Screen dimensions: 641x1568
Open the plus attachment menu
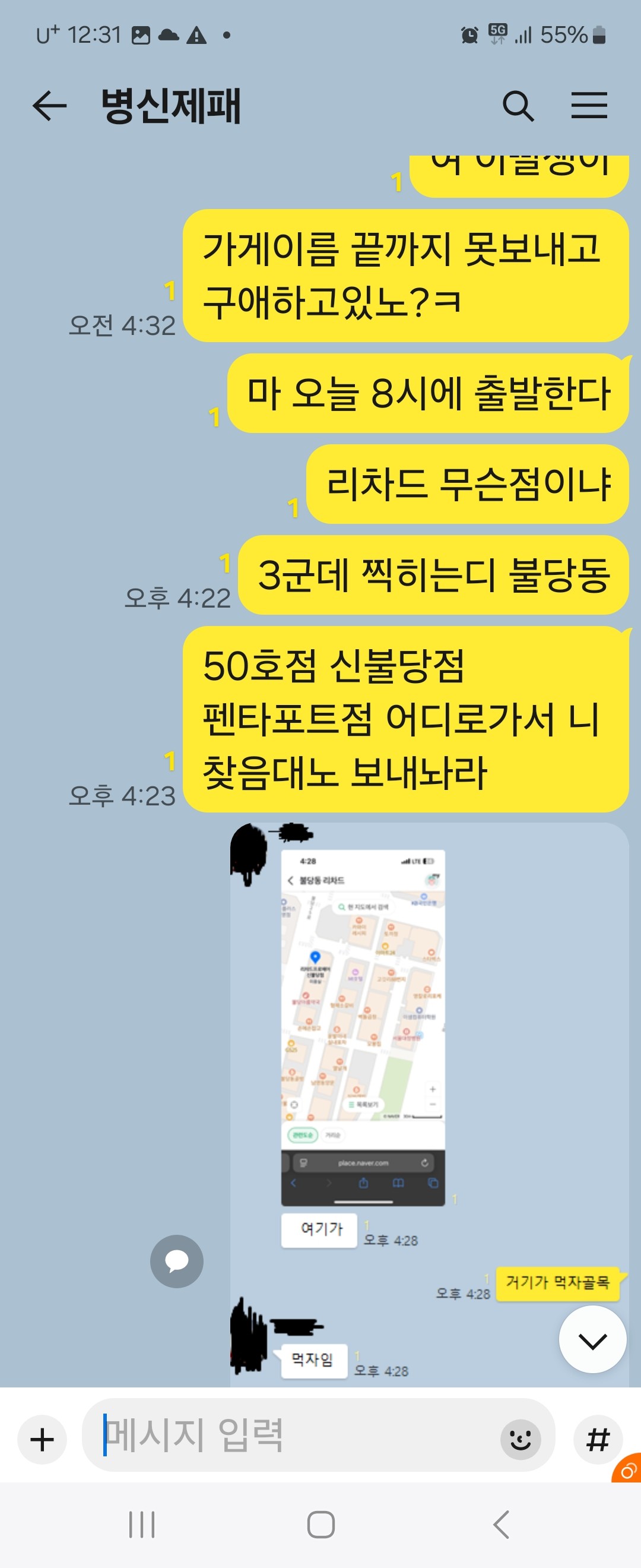pos(42,1440)
